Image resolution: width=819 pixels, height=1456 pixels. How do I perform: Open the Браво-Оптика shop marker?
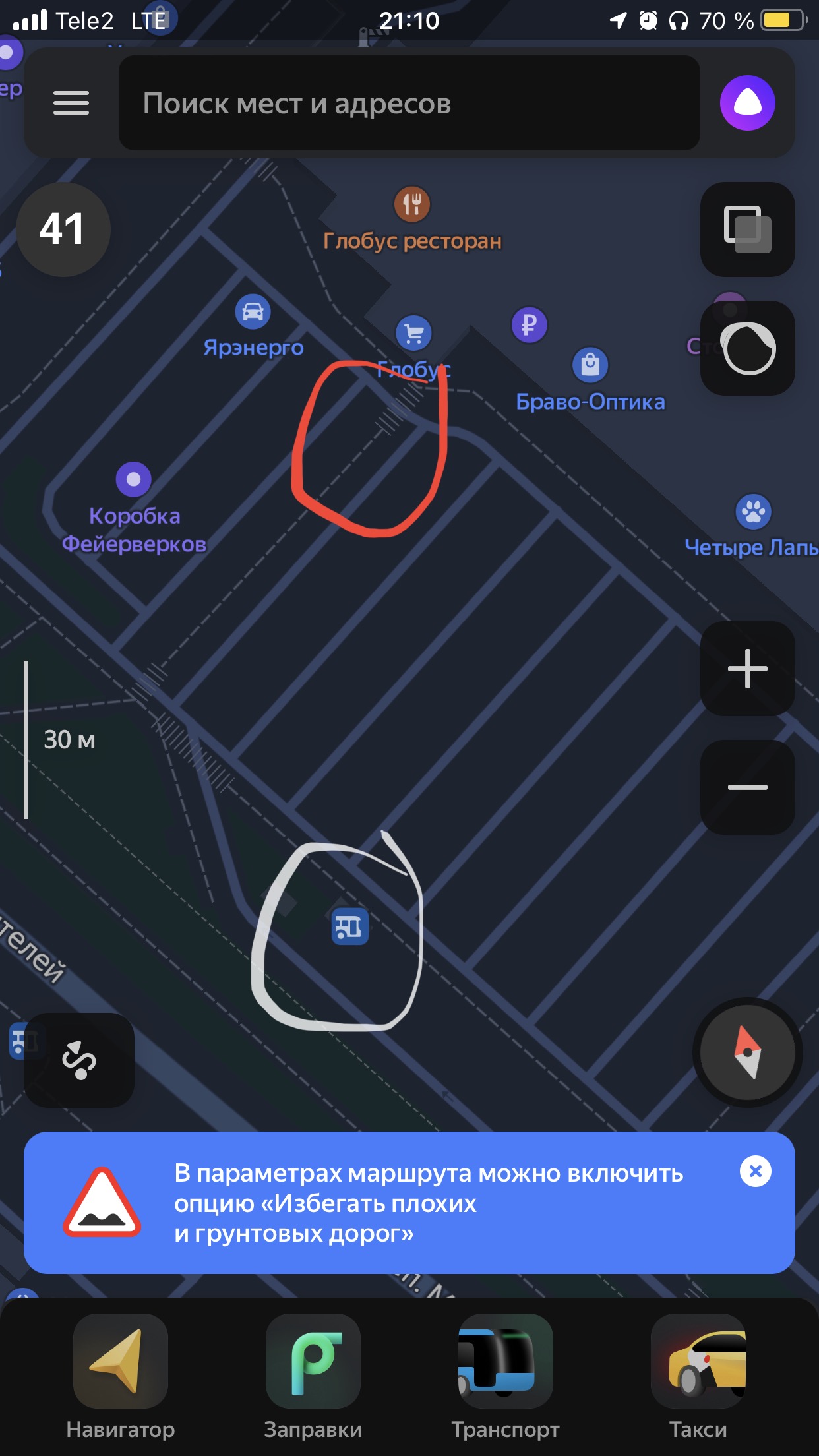590,365
